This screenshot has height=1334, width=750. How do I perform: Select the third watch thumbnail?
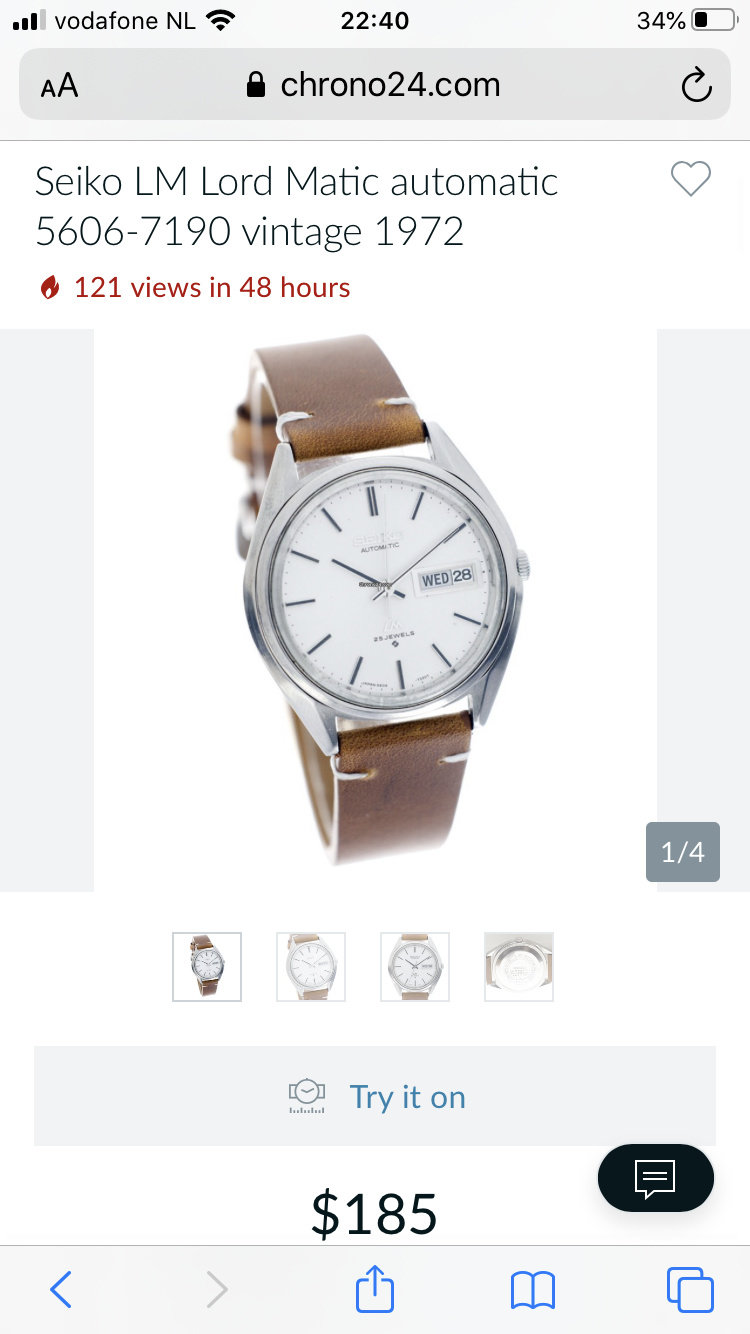pos(415,967)
